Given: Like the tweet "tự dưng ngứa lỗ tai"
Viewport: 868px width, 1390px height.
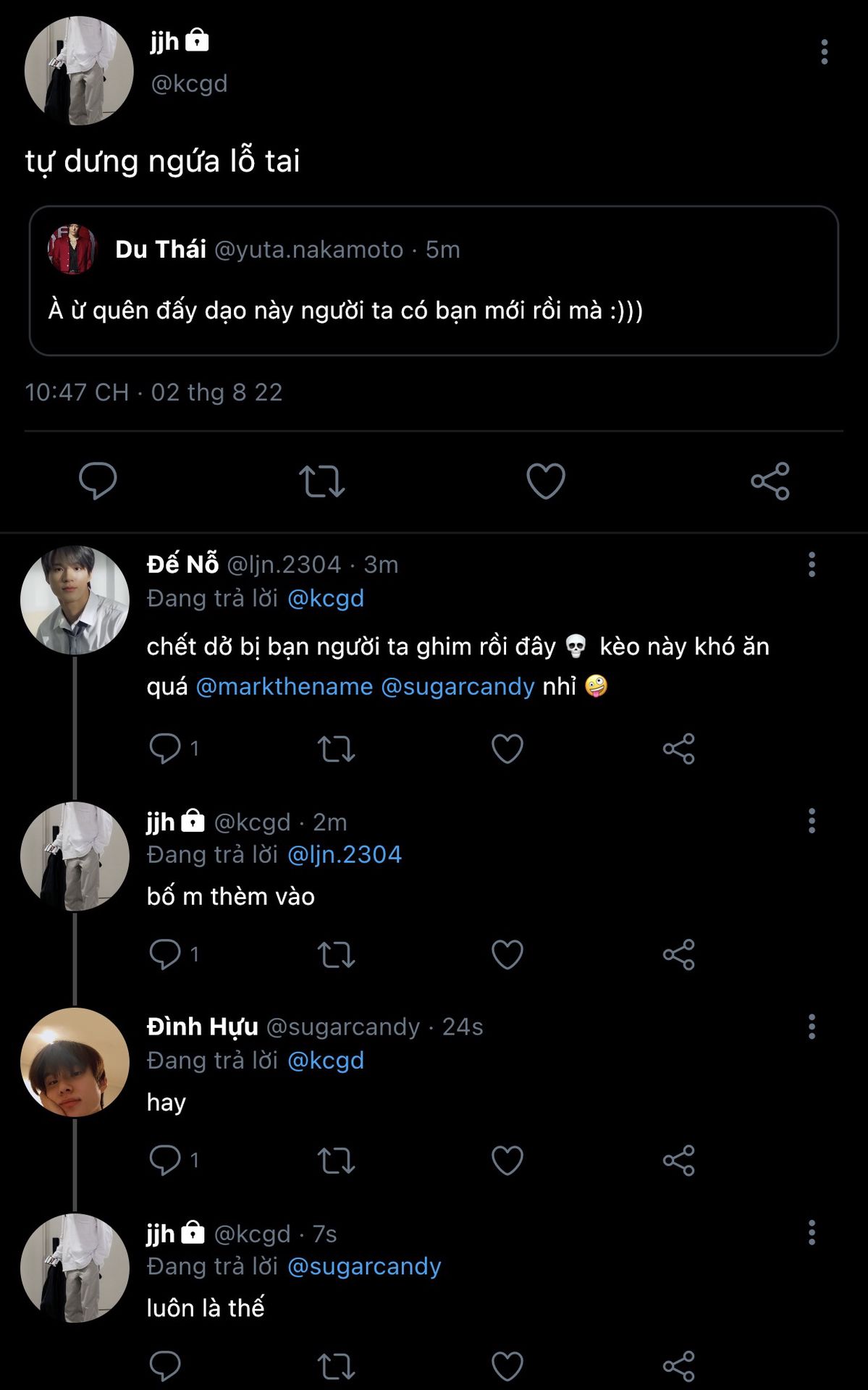Looking at the screenshot, I should [x=545, y=481].
